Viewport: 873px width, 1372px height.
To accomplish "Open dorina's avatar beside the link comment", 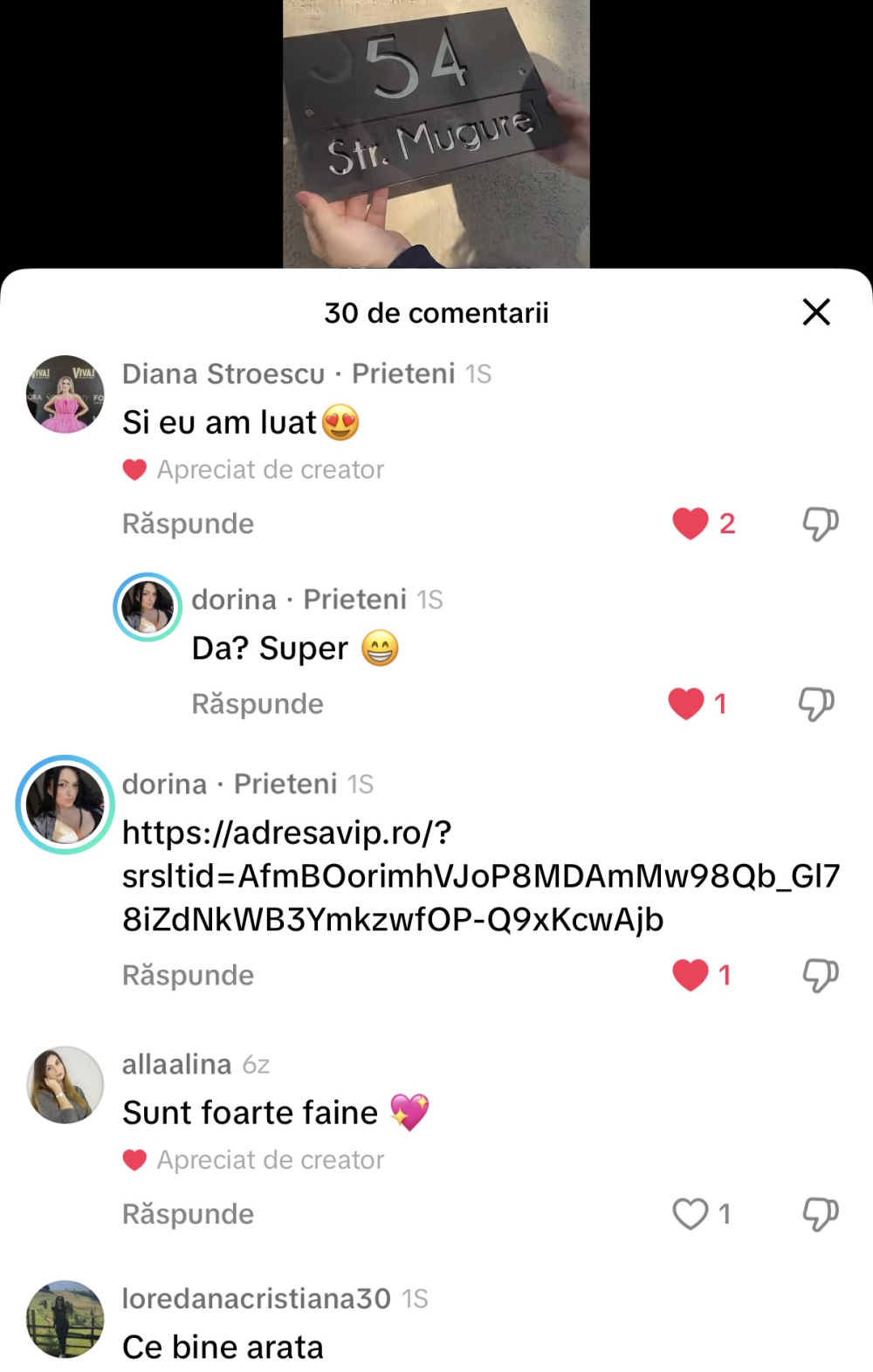I will 65,805.
